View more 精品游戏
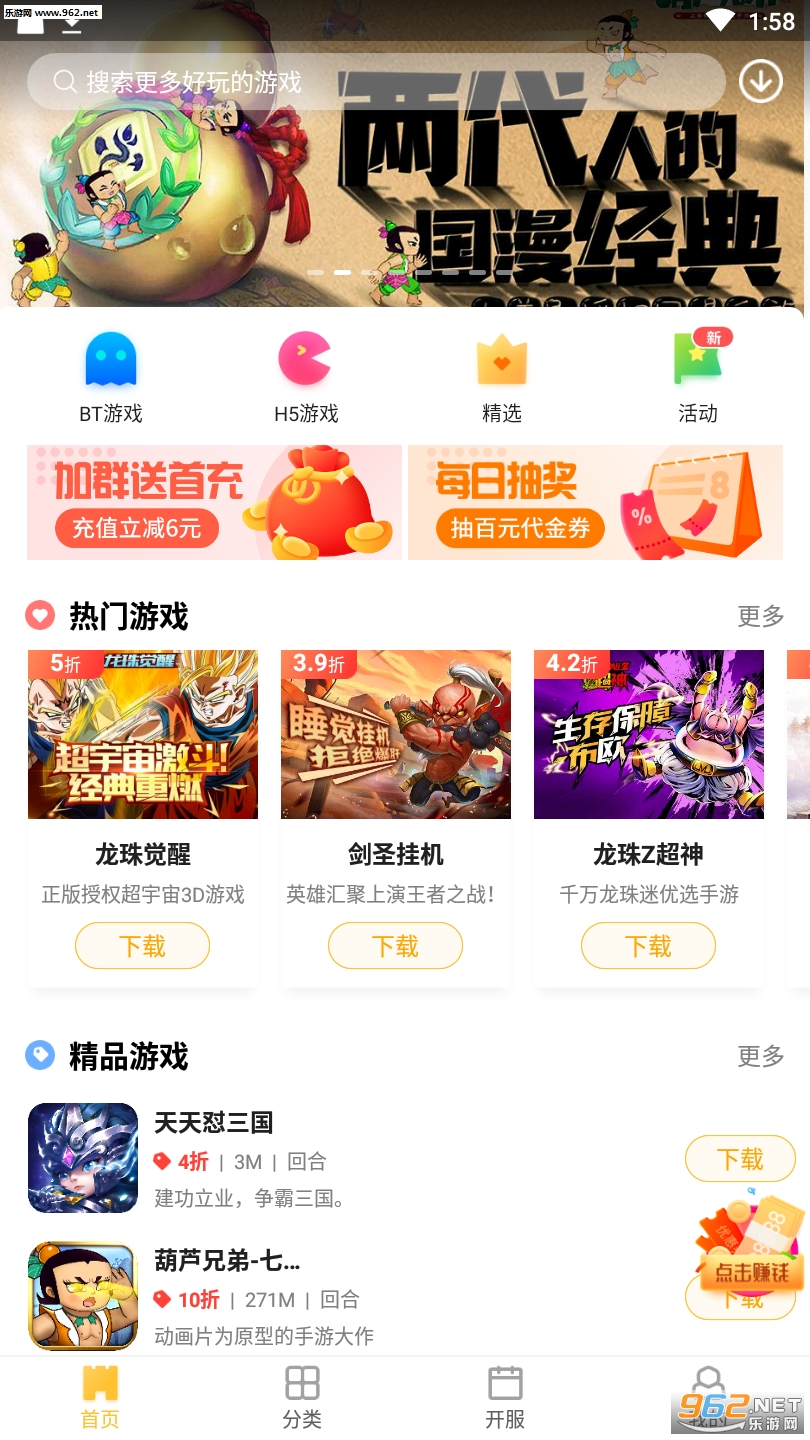 (760, 1056)
